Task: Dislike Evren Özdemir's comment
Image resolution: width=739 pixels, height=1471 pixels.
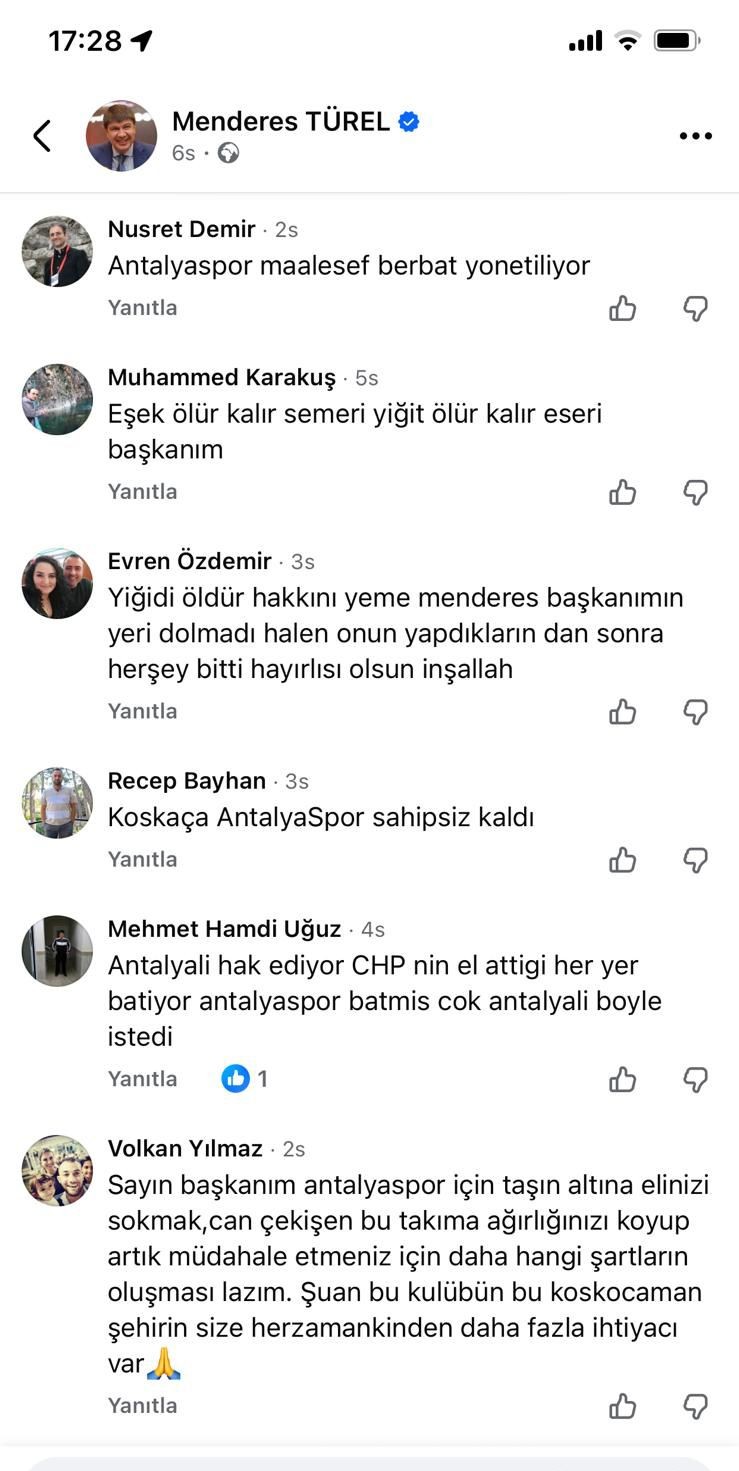Action: click(x=696, y=712)
